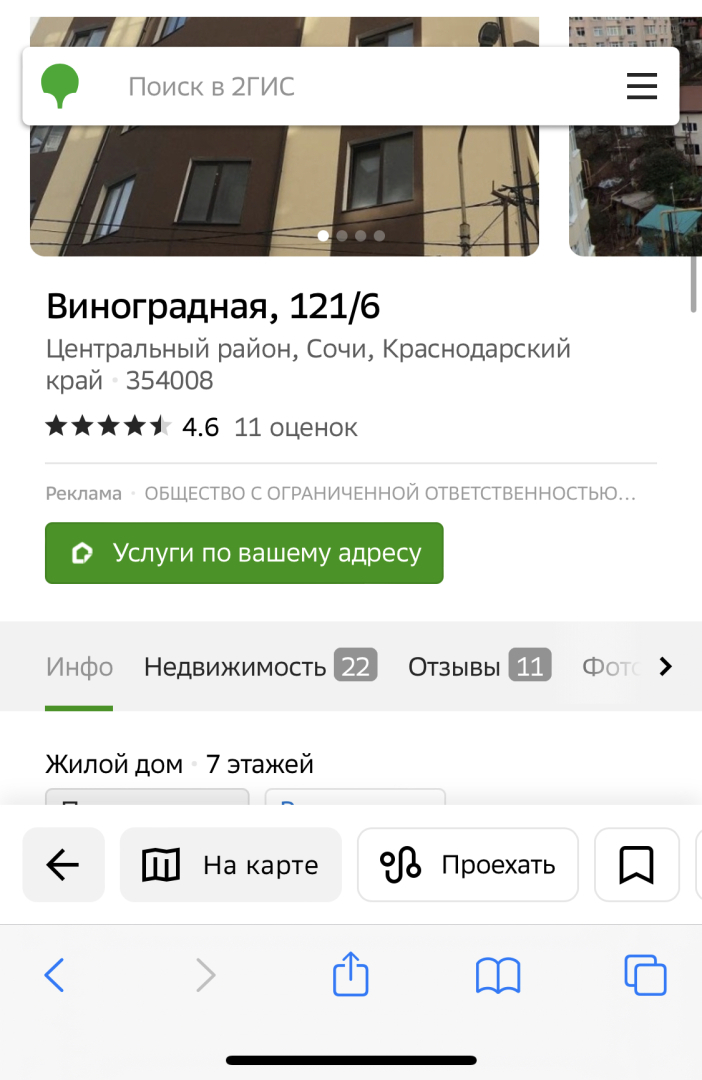The width and height of the screenshot is (702, 1080).
Task: Show all open Safari tabs
Action: pos(645,974)
